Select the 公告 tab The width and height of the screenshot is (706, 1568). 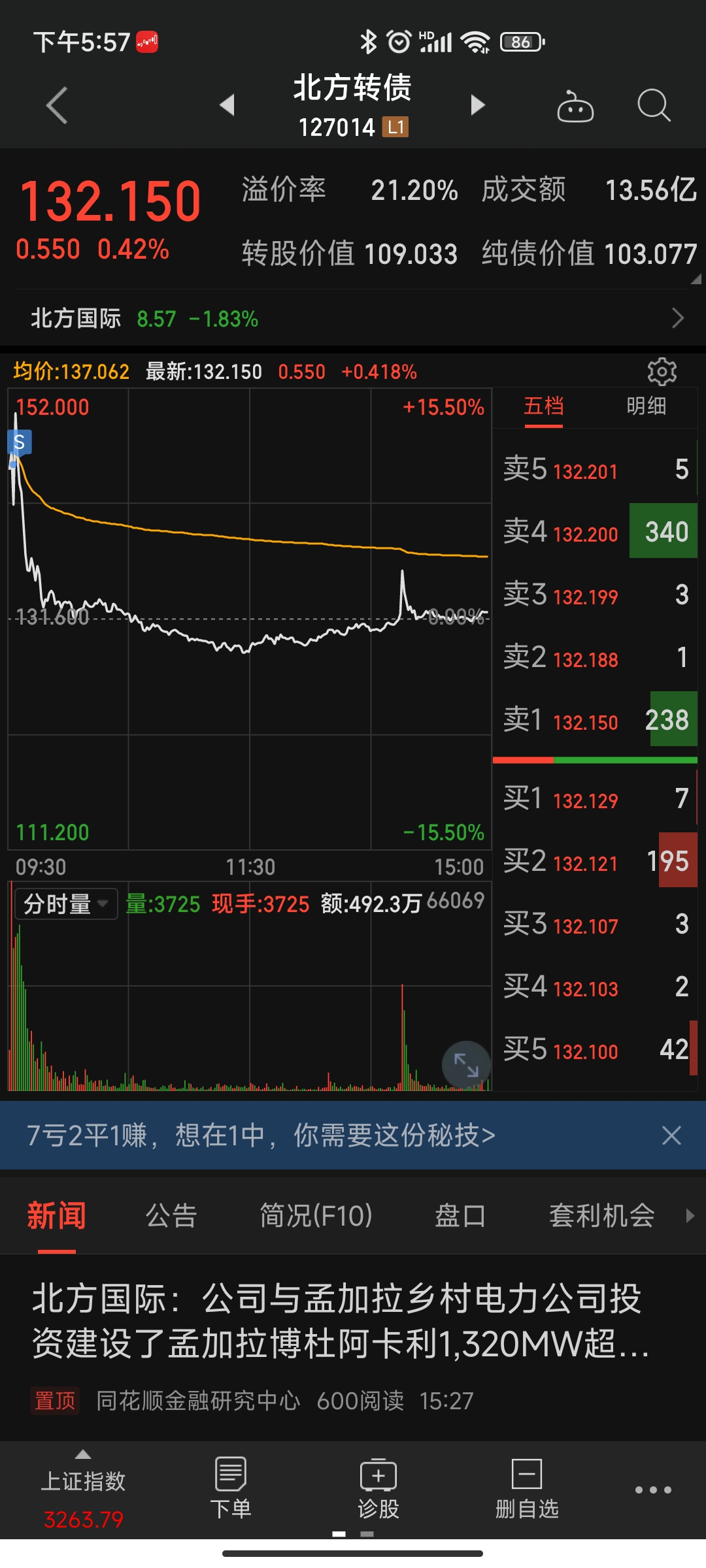pyautogui.click(x=171, y=1216)
